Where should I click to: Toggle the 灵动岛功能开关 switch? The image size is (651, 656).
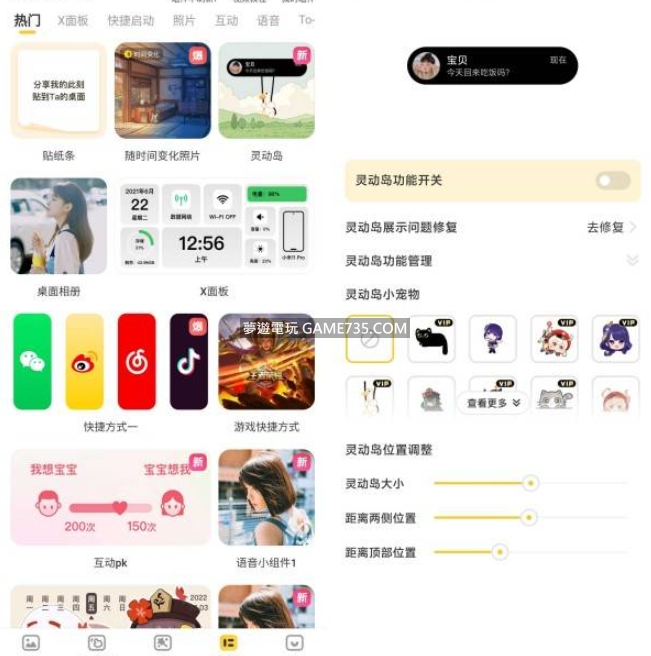point(613,181)
